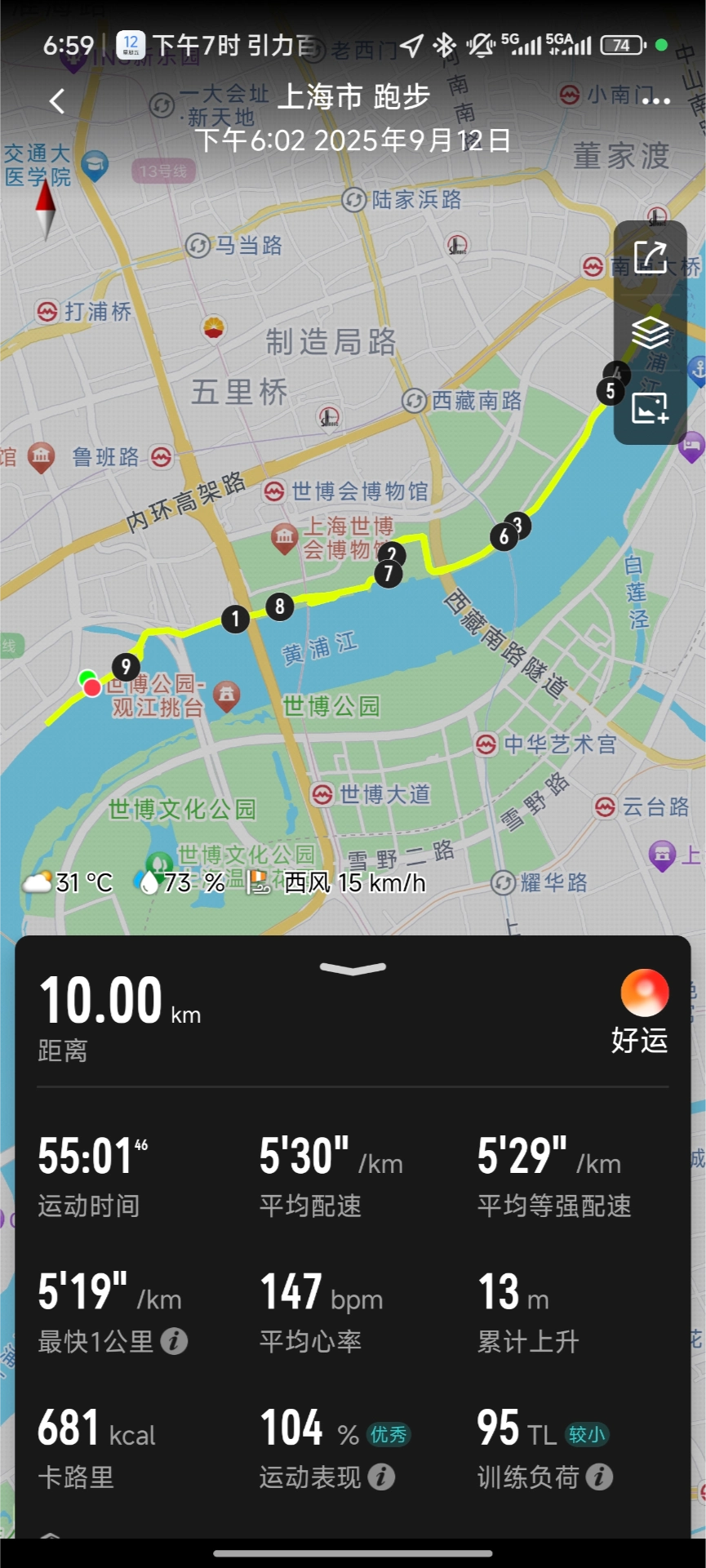Tap the compass to reorient the map

click(46, 208)
